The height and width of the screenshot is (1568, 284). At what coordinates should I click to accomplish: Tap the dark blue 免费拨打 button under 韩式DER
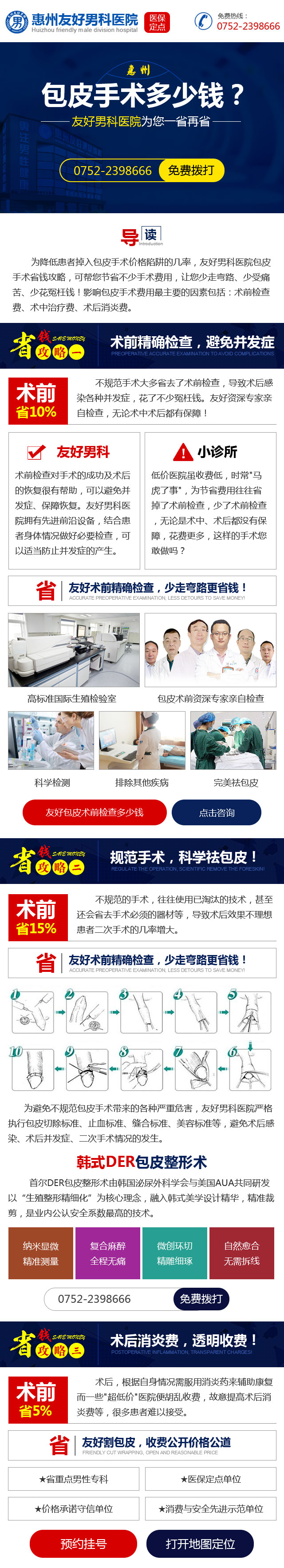[x=201, y=1298]
